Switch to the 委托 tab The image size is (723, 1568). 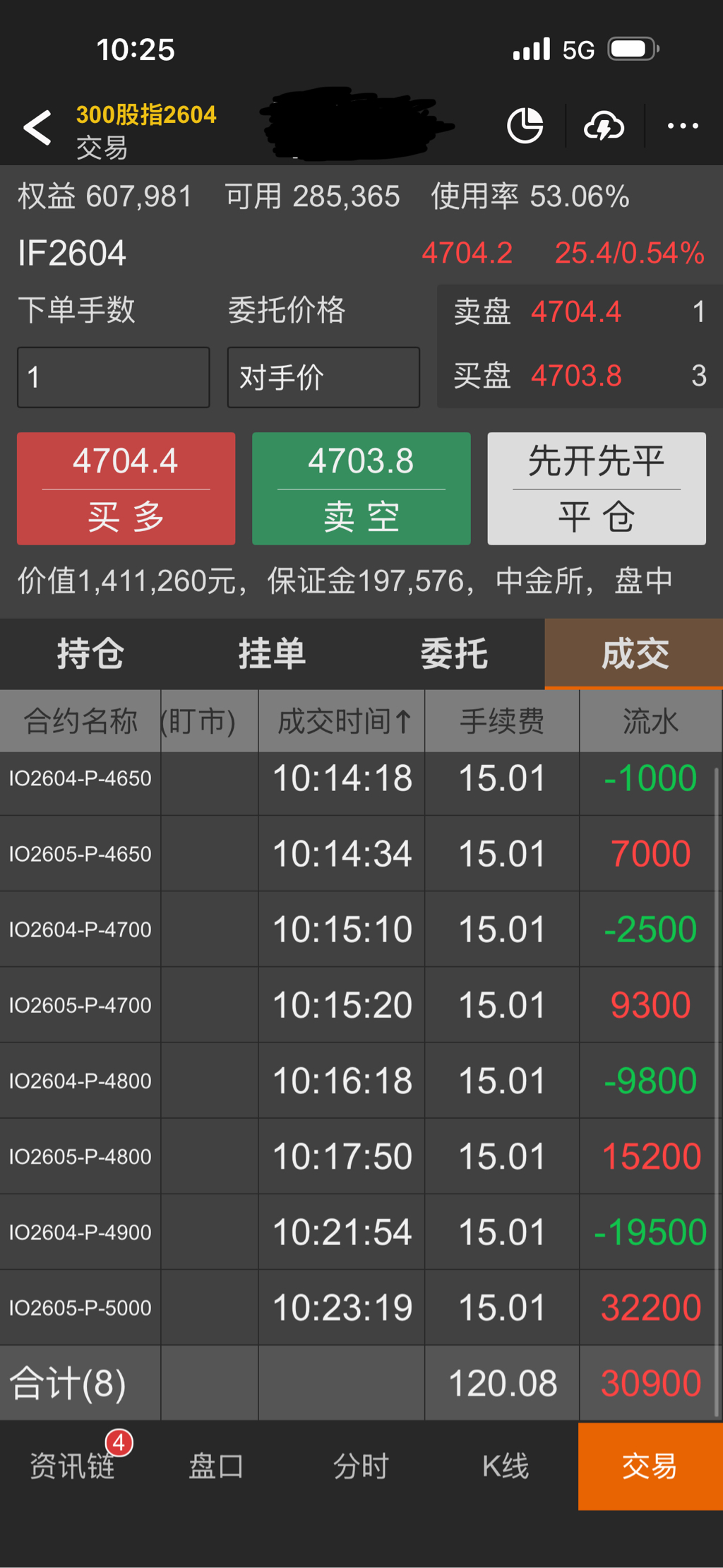pos(454,654)
